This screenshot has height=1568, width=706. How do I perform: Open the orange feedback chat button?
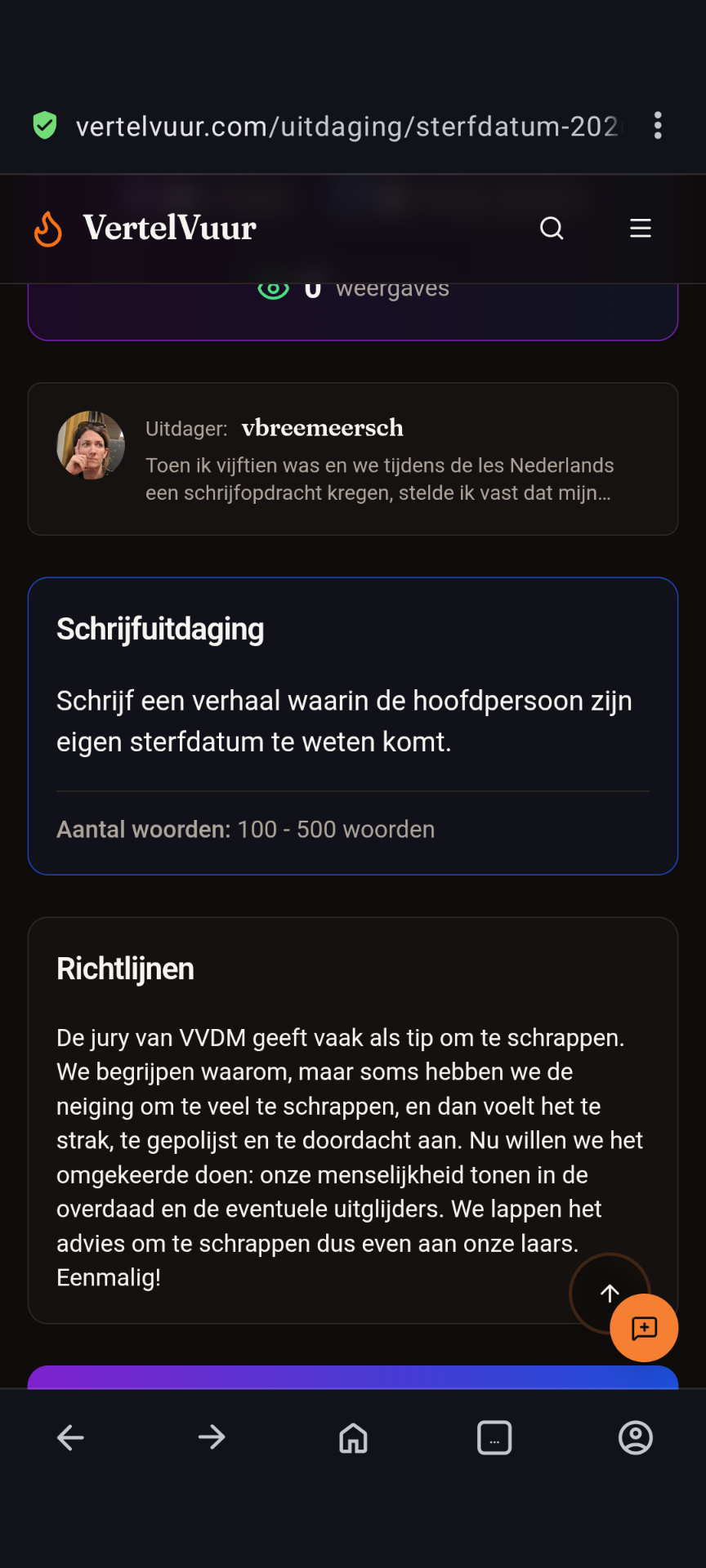tap(644, 1328)
